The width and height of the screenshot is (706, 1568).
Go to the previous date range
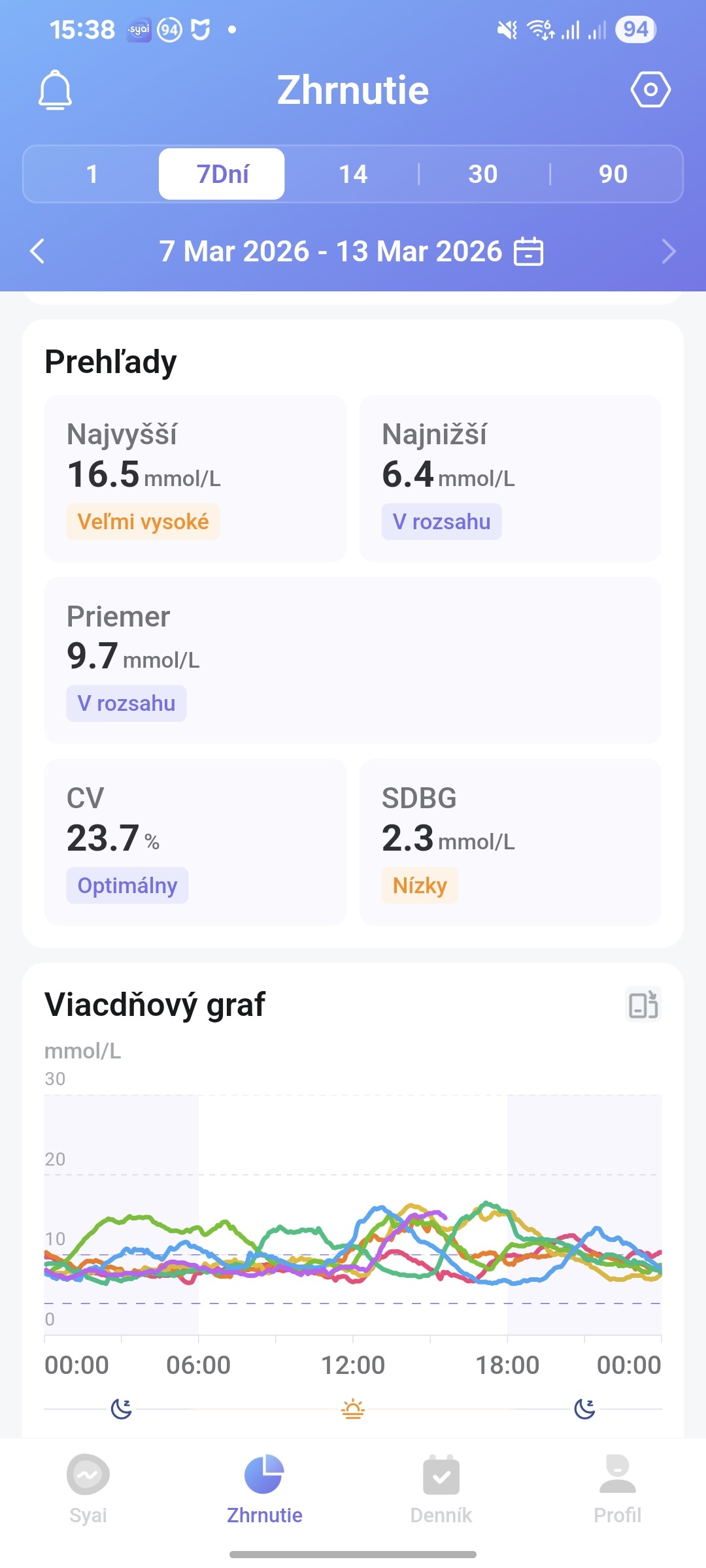(37, 252)
